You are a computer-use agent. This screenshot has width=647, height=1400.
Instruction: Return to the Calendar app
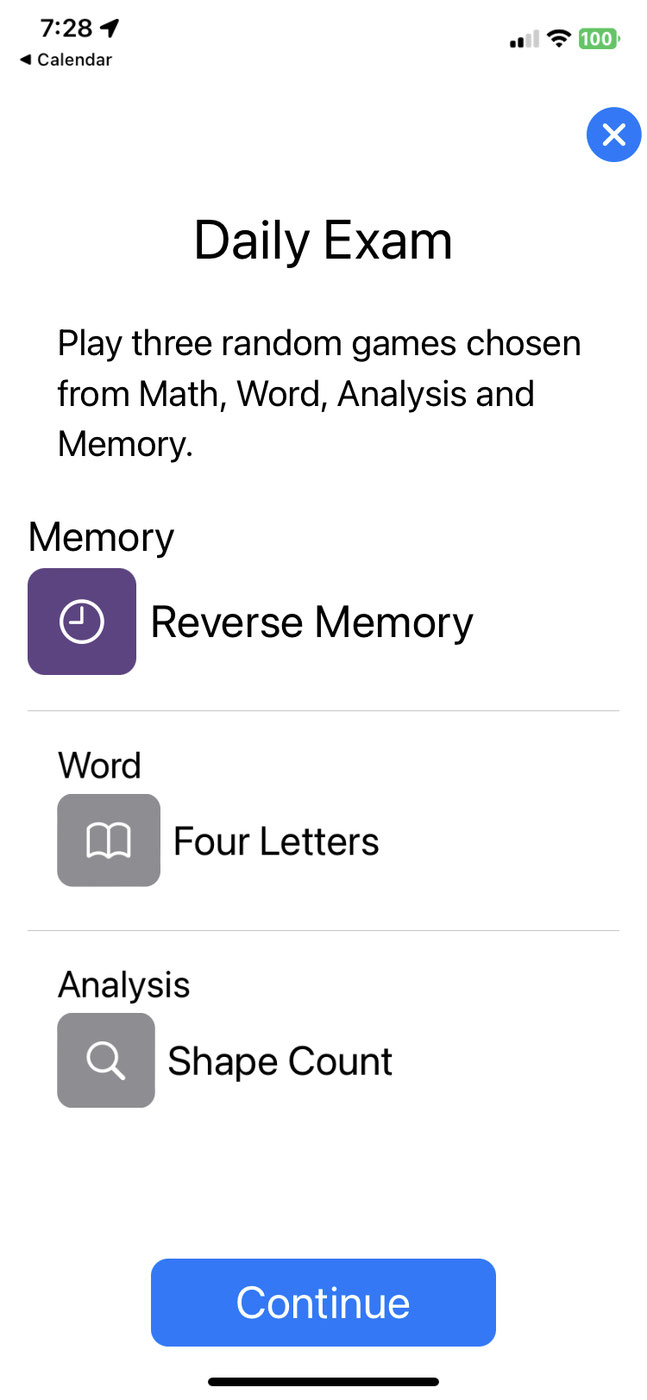[66, 60]
